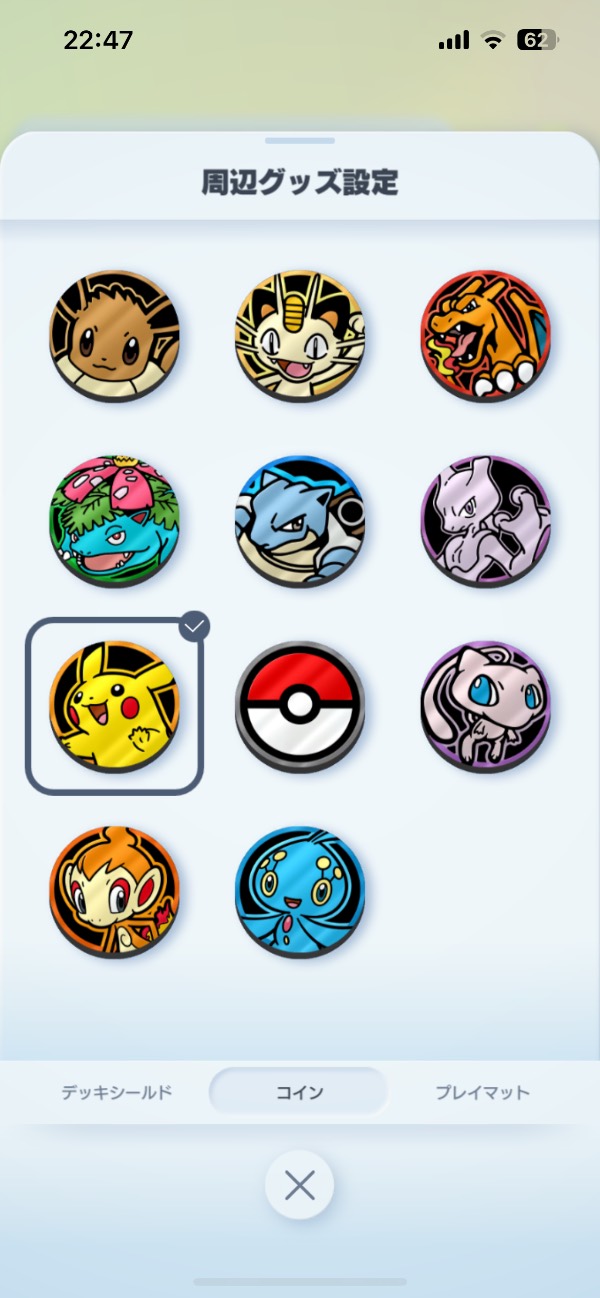Choose the Blastoise coin
600x1298 pixels.
point(300,521)
